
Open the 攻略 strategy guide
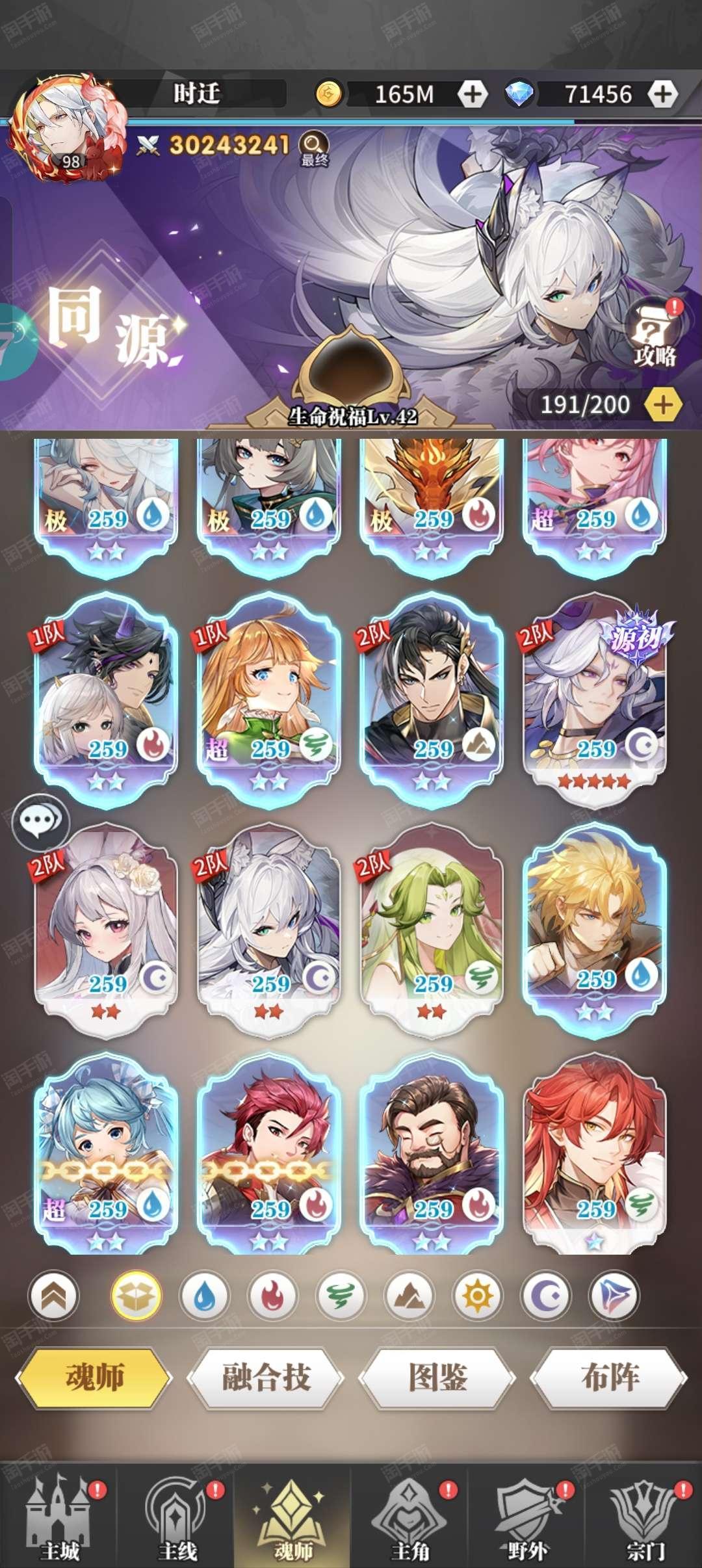point(654,332)
